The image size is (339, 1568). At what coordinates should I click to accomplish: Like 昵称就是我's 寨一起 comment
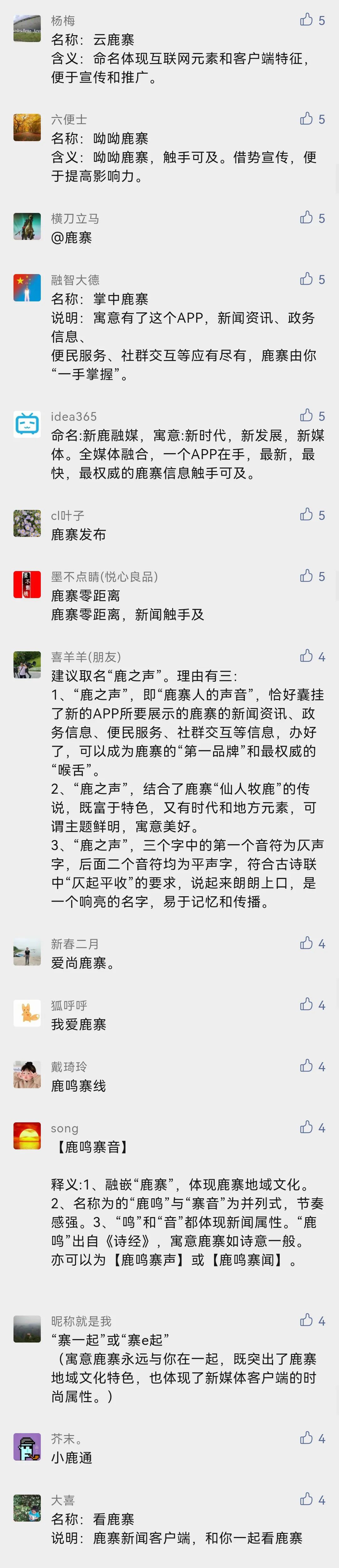point(307,1320)
